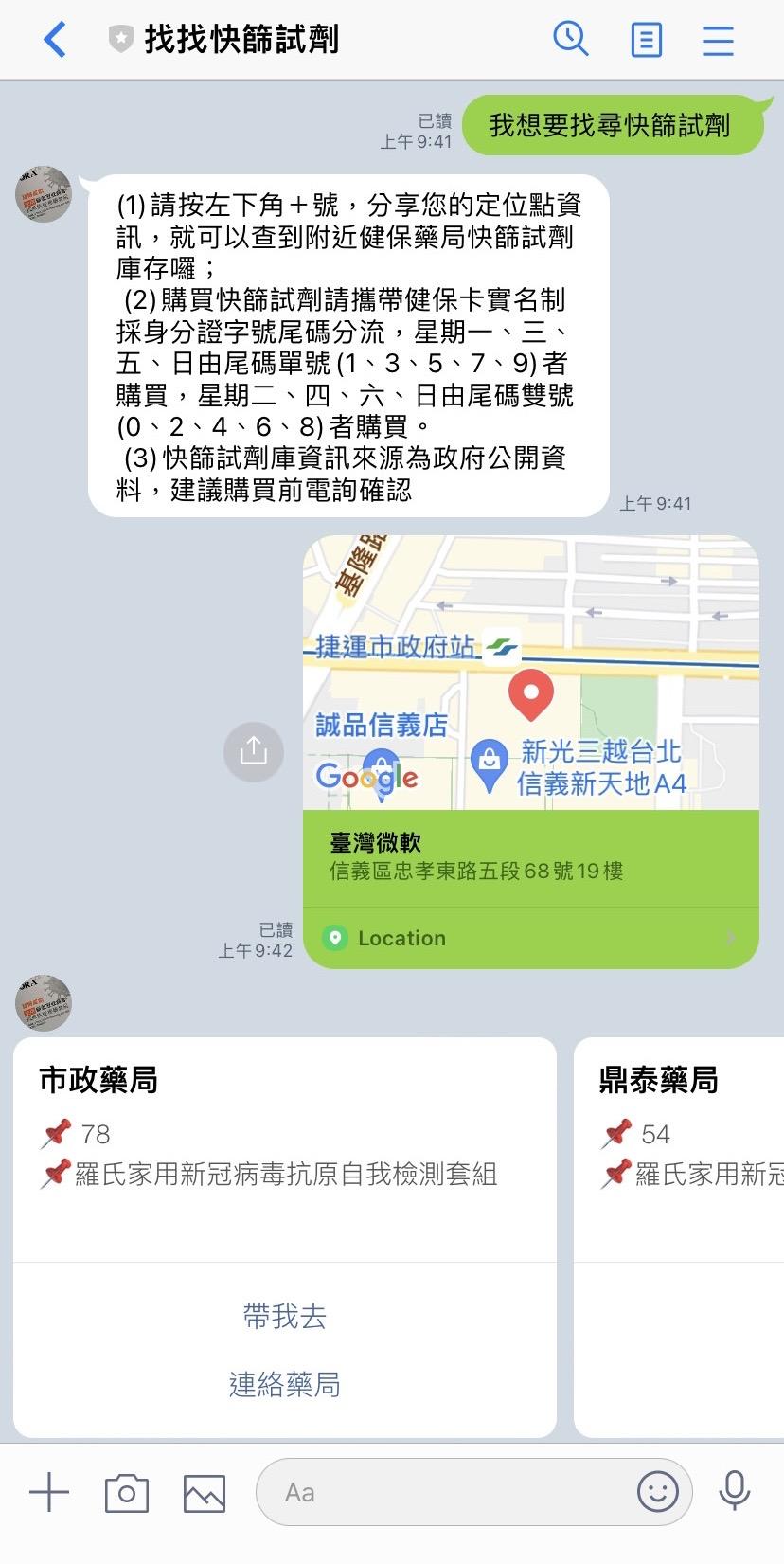This screenshot has height=1564, width=784.
Task: Open the chat hamburger menu
Action: pos(718,40)
